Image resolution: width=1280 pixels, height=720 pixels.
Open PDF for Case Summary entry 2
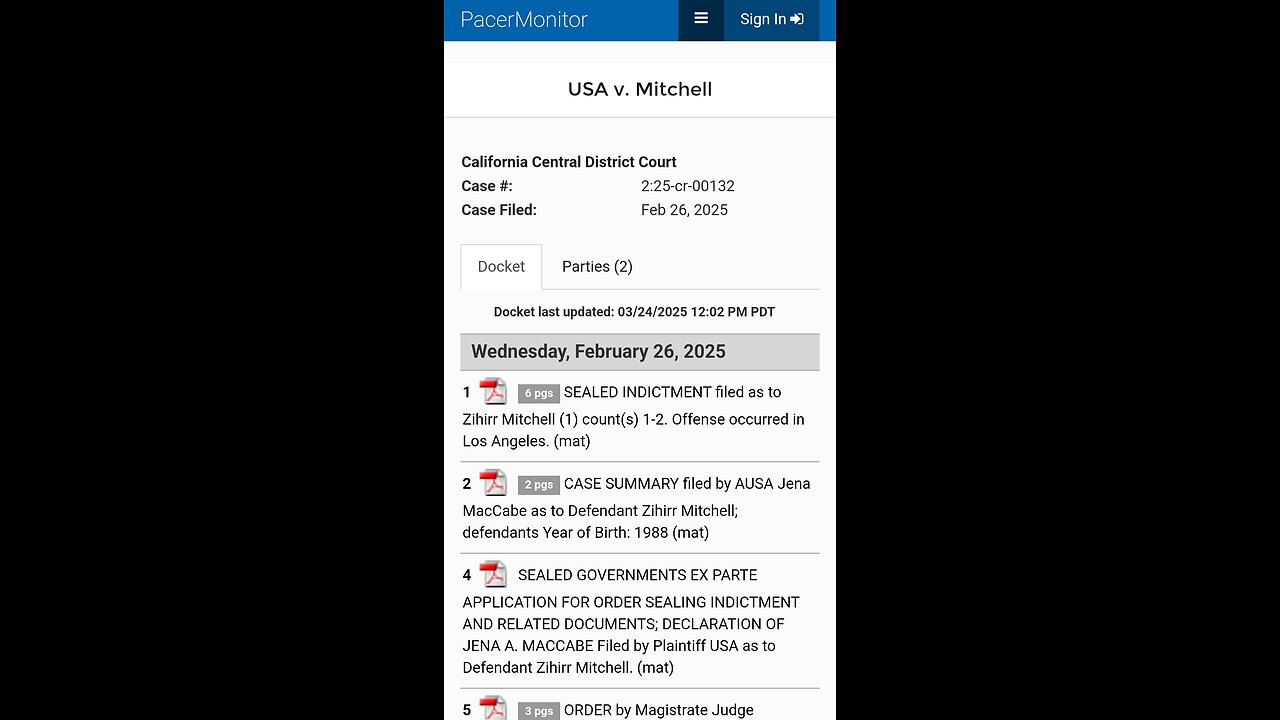pos(493,484)
